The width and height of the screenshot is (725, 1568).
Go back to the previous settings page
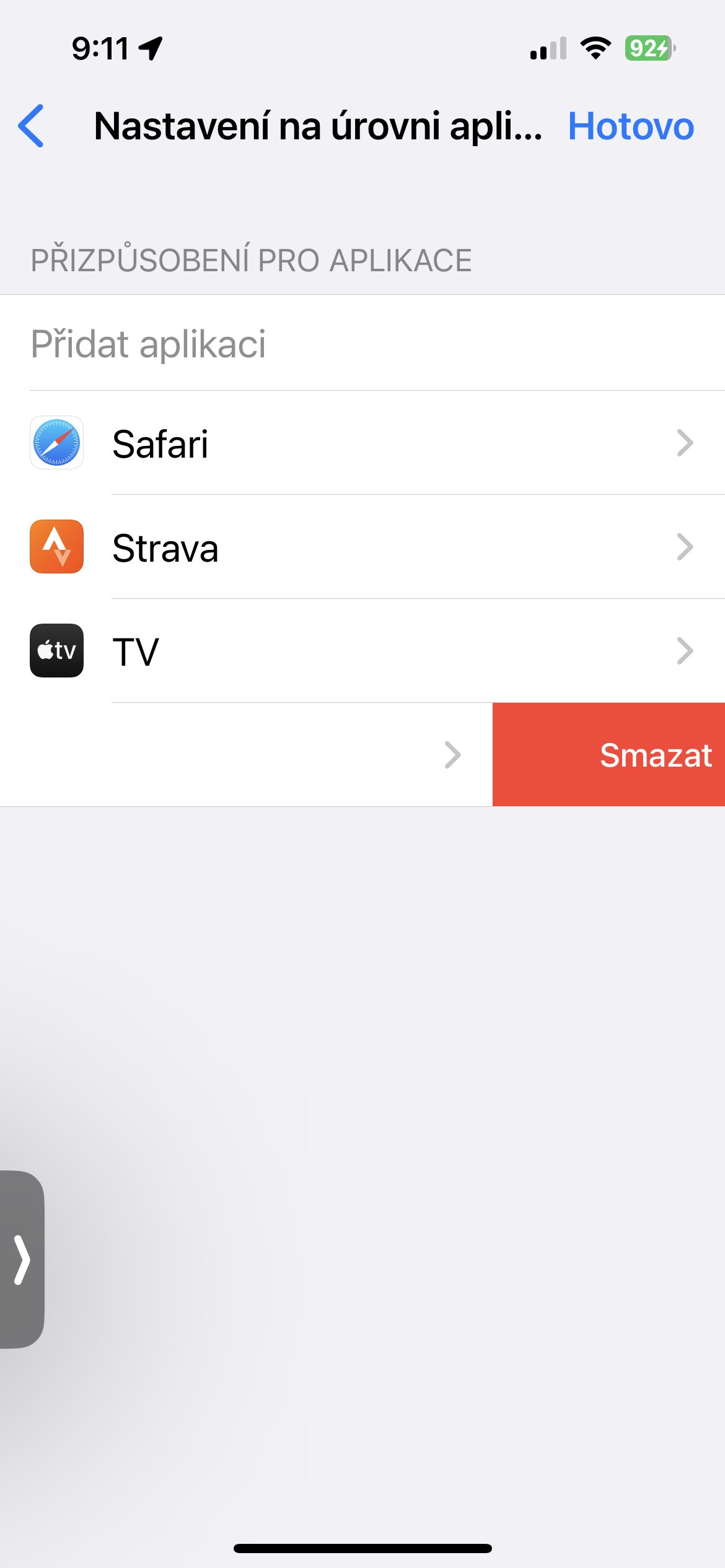pyautogui.click(x=31, y=126)
